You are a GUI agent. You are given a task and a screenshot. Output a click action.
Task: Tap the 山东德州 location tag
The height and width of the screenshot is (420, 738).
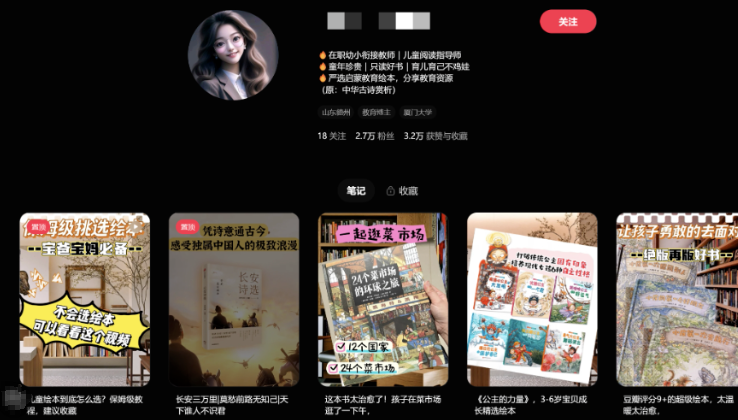tap(336, 113)
